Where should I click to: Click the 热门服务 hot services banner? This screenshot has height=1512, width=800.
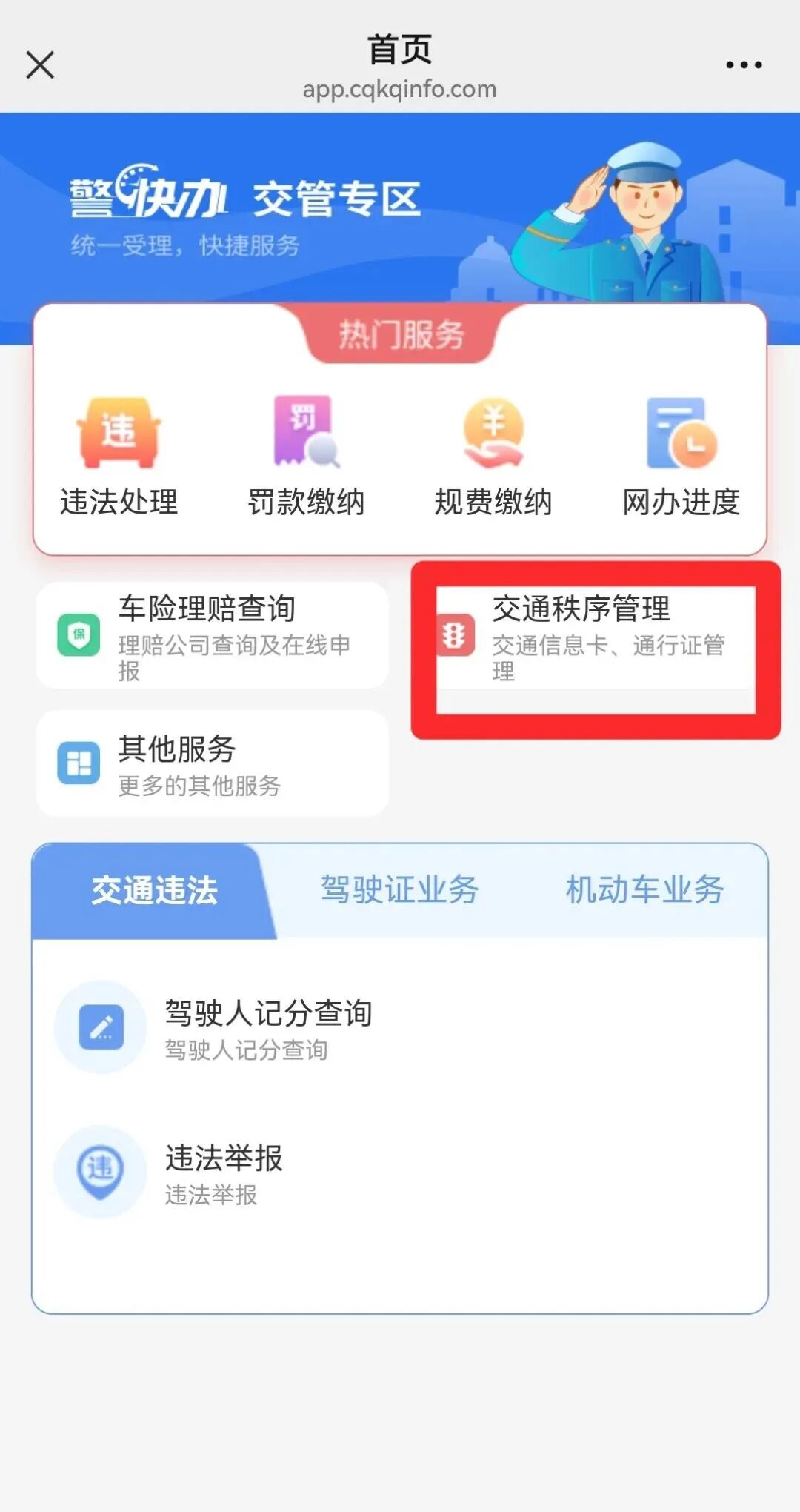point(400,334)
